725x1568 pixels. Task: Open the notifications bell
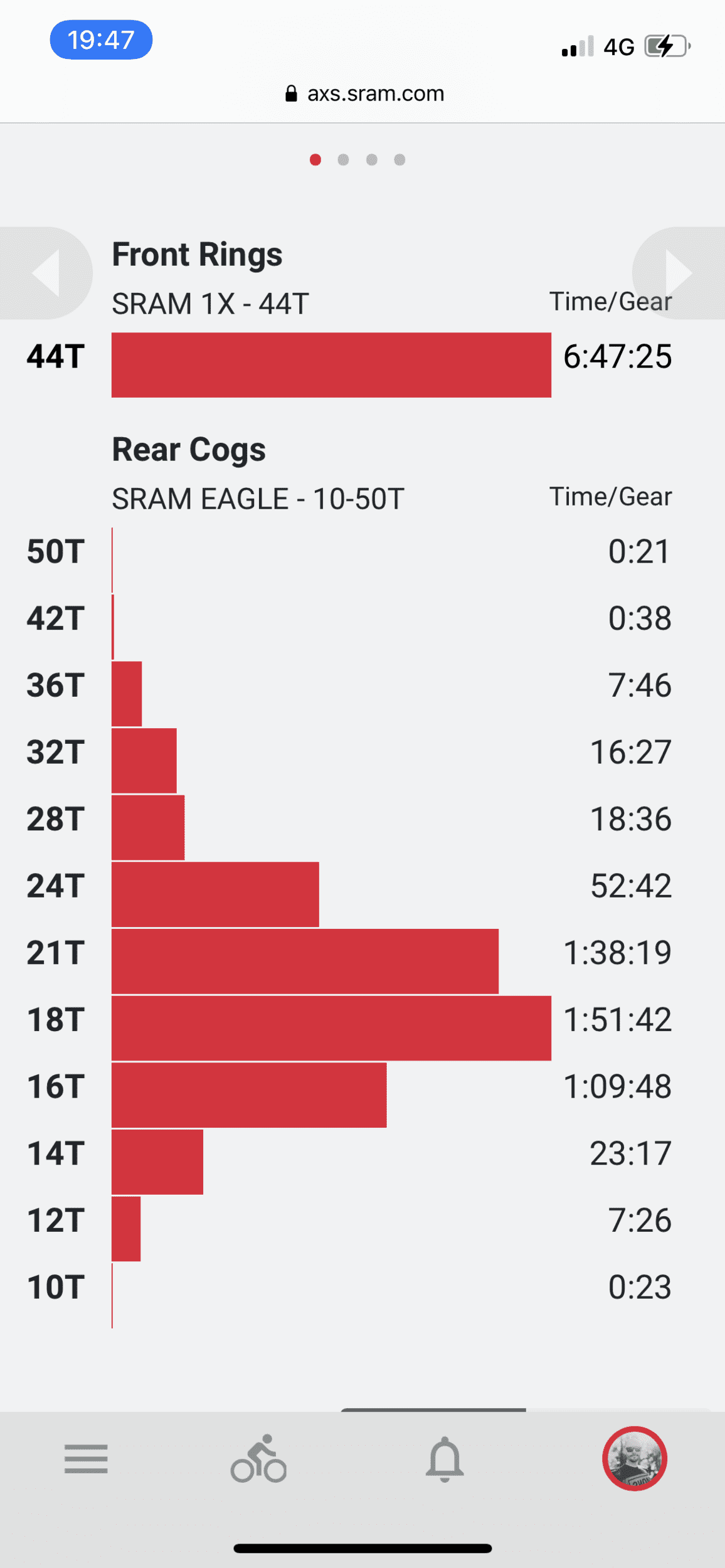pos(445,1458)
